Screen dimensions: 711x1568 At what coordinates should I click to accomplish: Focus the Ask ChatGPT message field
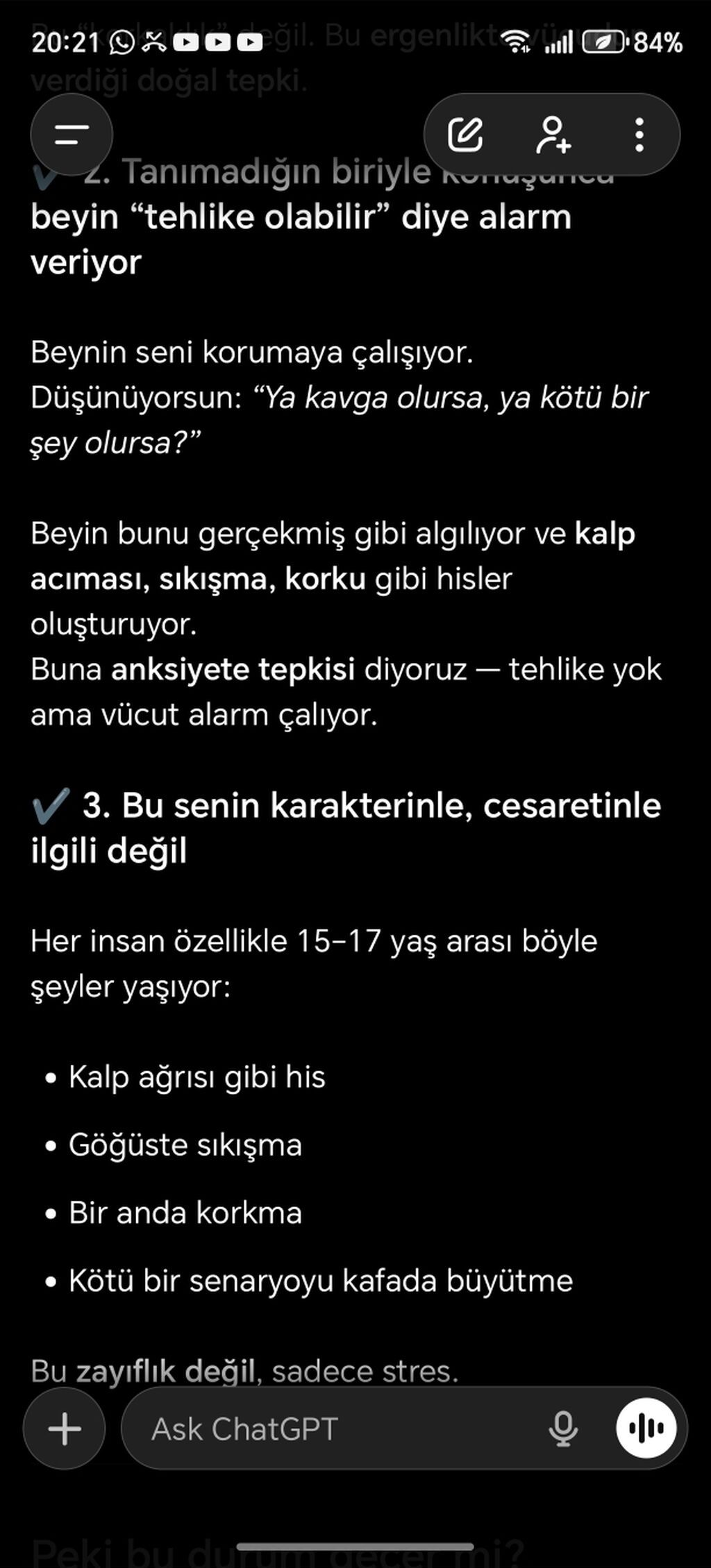[x=333, y=1428]
